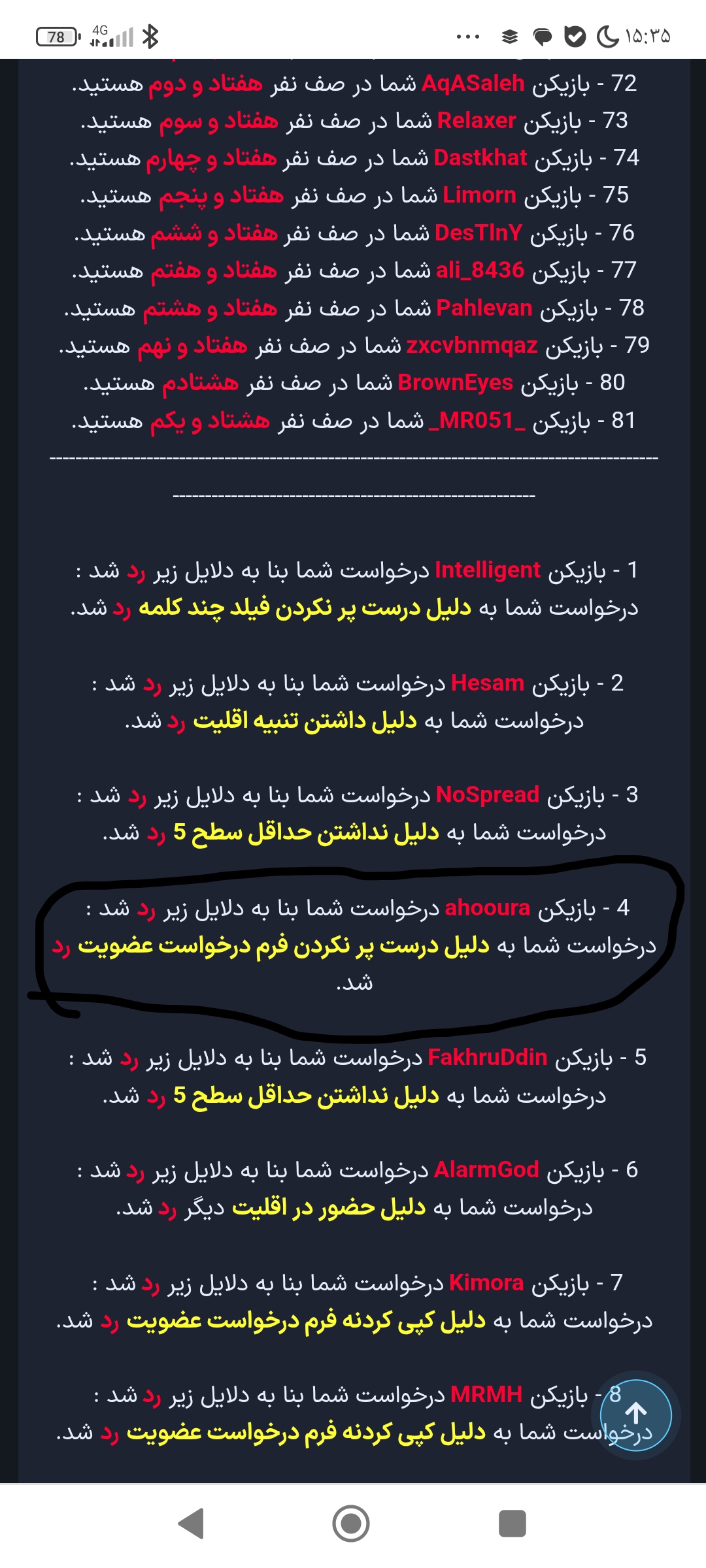Go back with the system back button

(192, 1524)
